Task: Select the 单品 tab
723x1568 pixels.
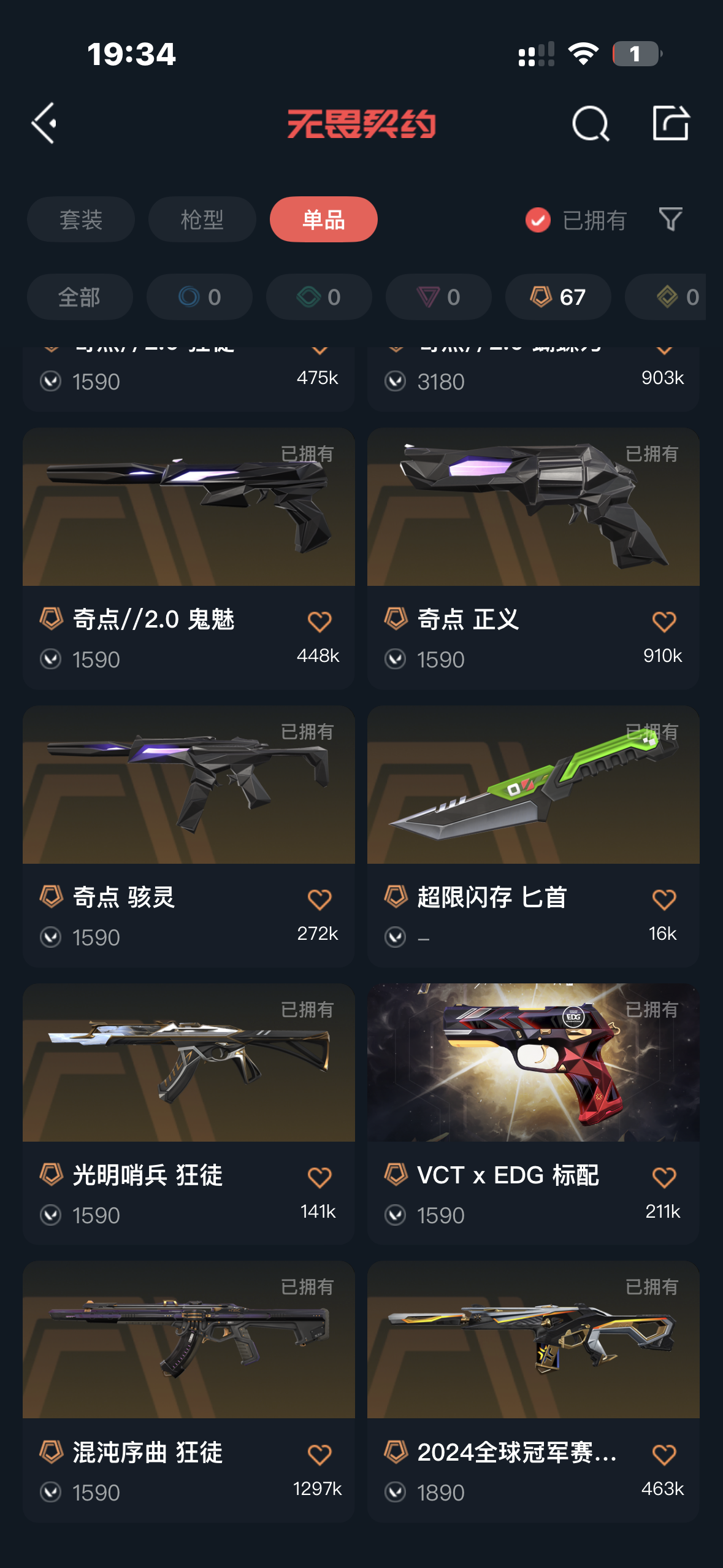Action: [x=323, y=220]
